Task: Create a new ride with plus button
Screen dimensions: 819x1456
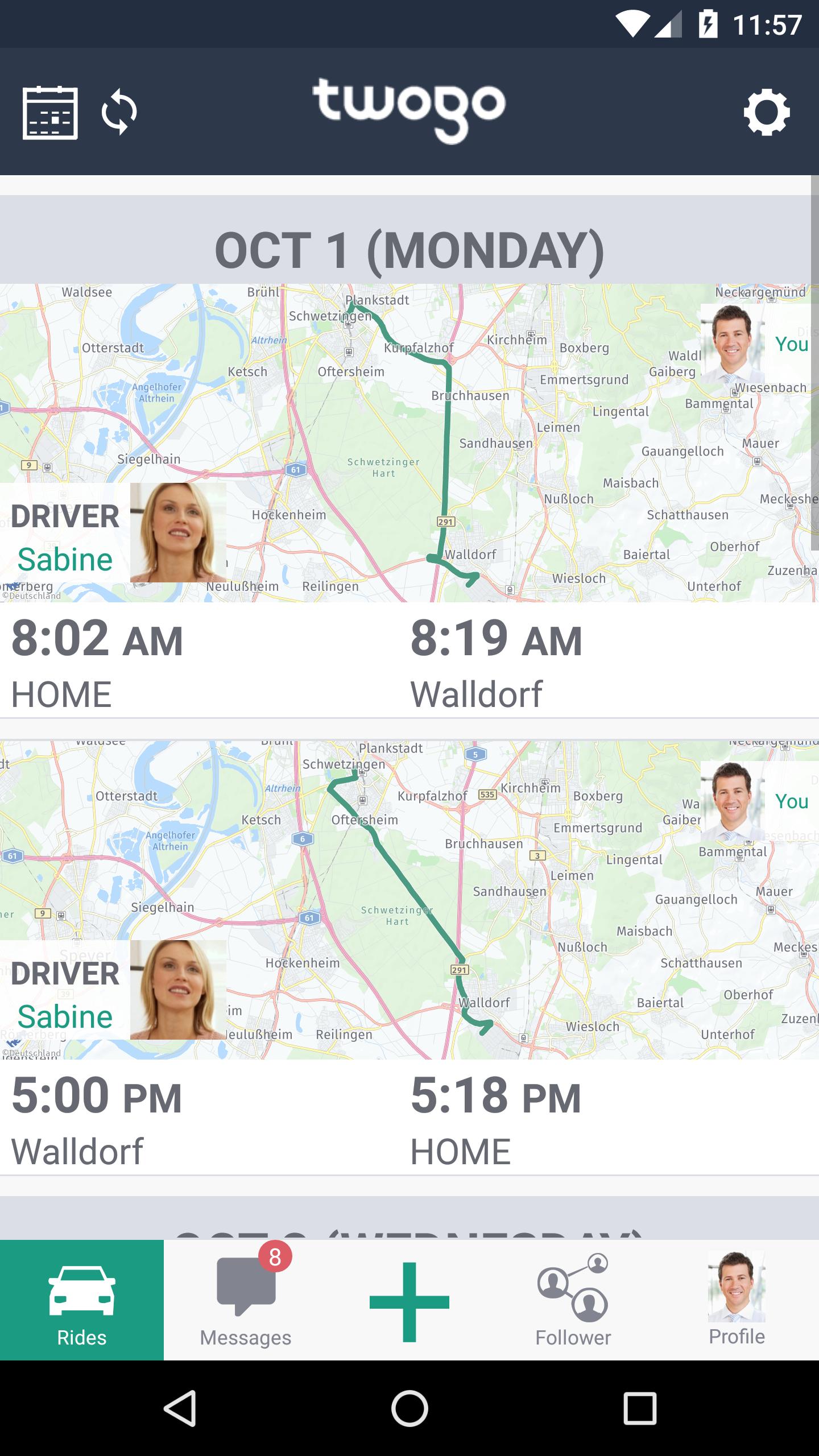Action: [409, 1301]
